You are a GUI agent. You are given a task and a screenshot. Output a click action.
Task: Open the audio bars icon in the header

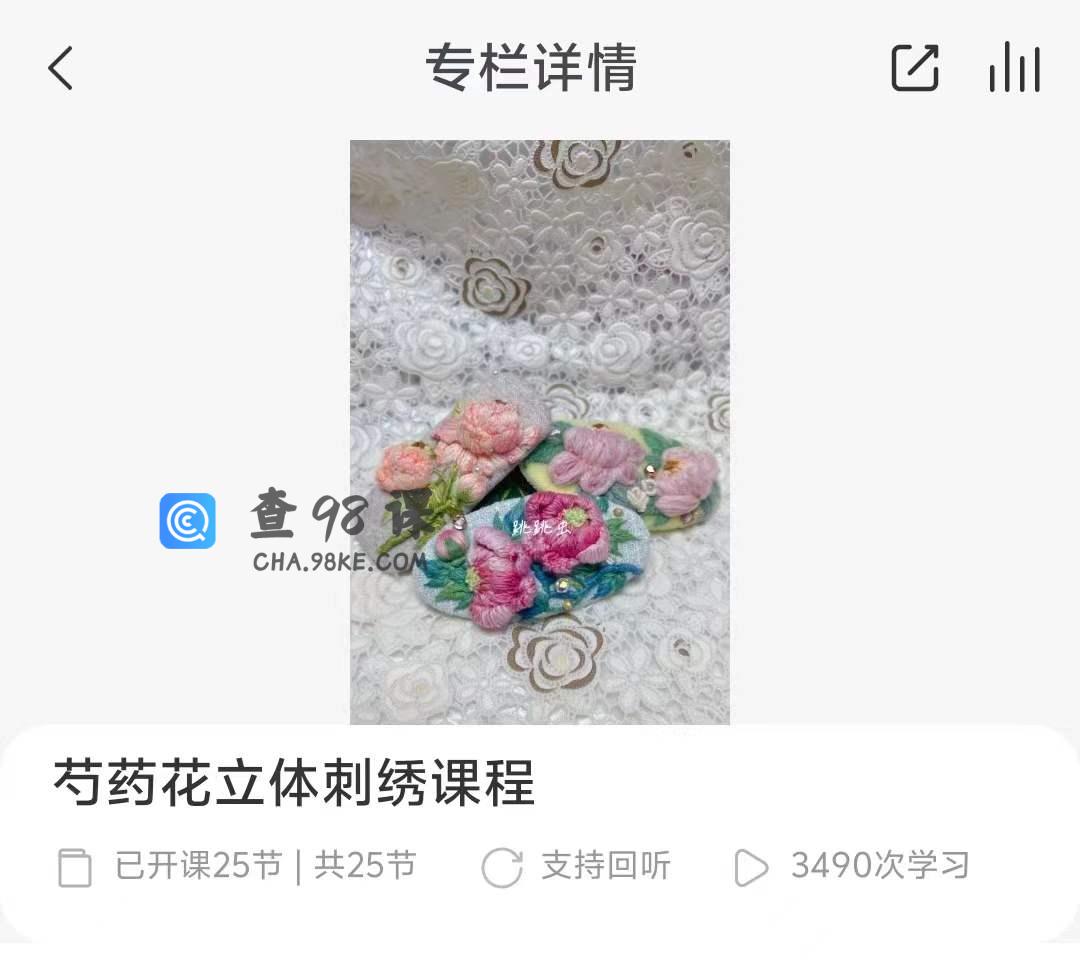coord(1014,69)
